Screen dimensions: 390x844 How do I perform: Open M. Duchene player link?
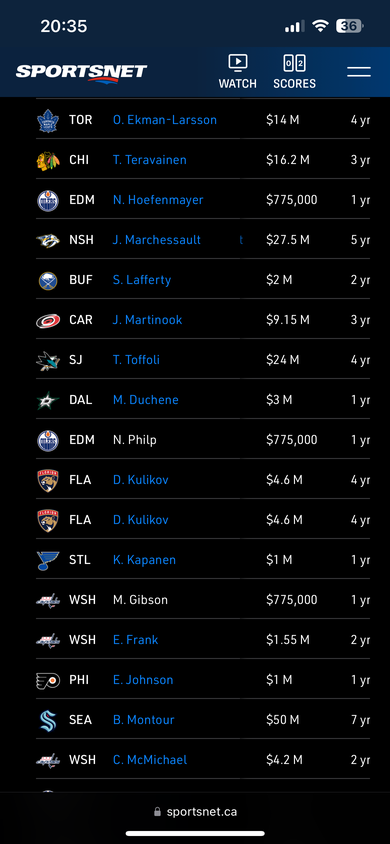(x=146, y=400)
